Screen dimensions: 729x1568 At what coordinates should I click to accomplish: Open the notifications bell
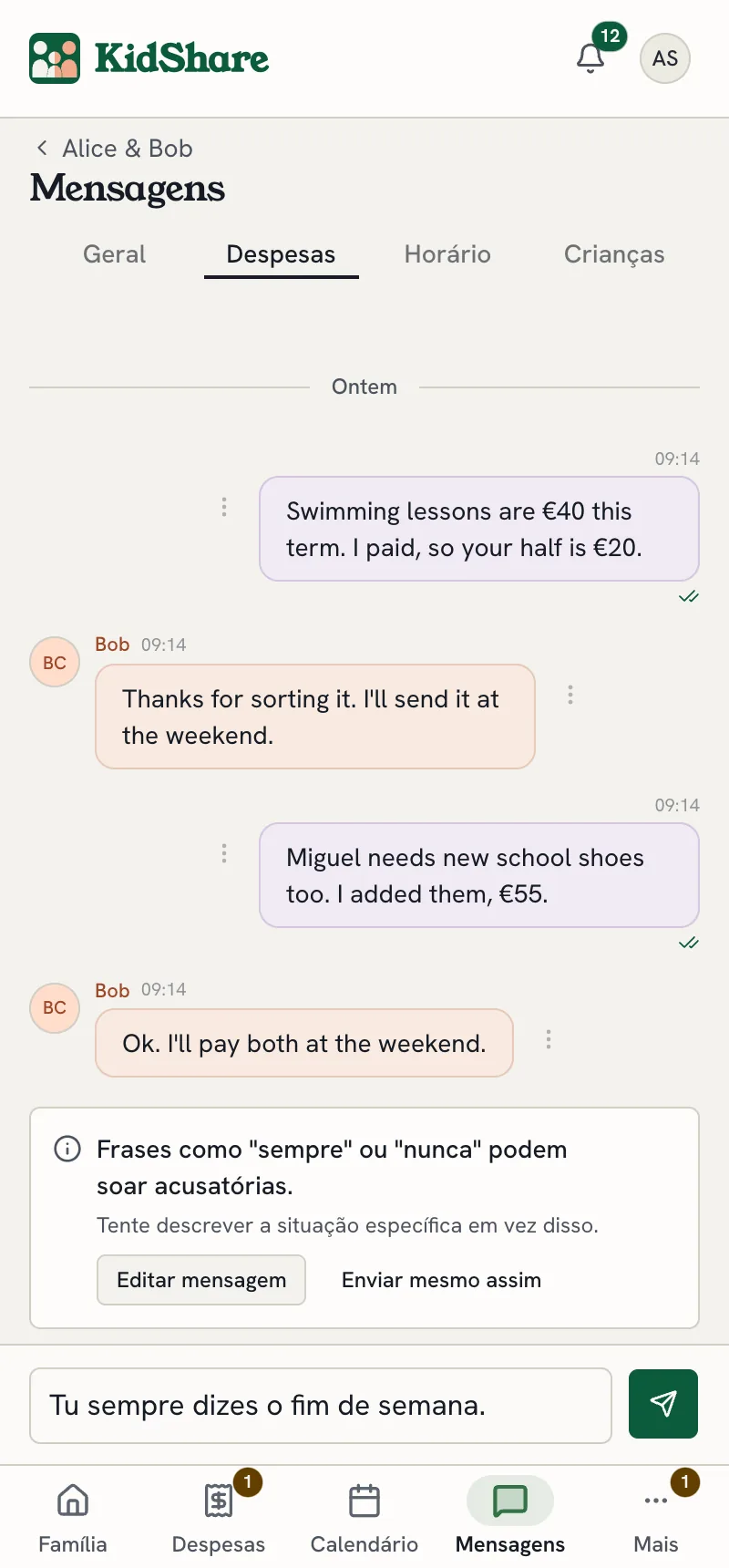coord(590,58)
